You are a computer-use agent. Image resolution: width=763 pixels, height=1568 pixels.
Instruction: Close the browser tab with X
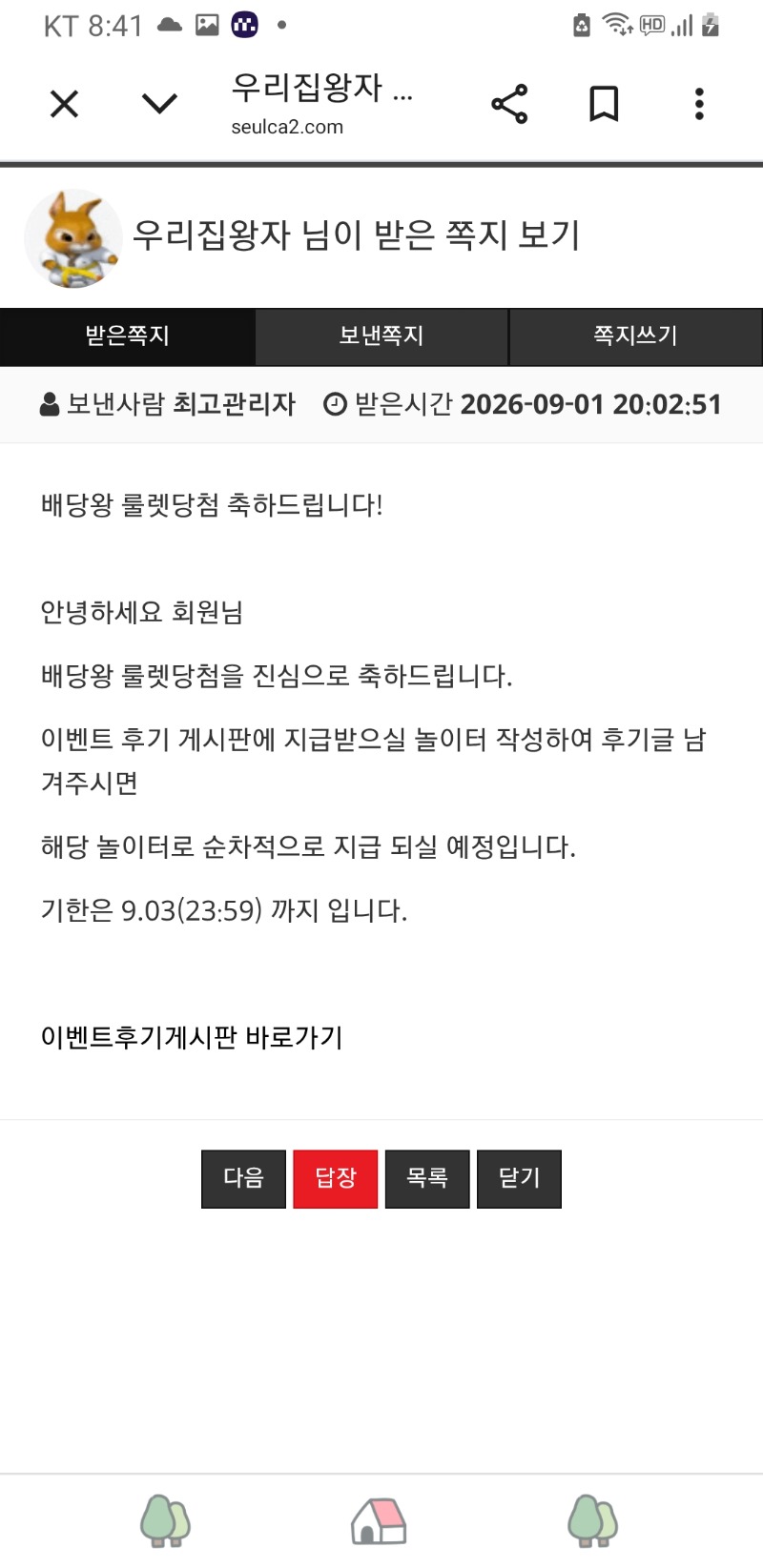point(64,103)
